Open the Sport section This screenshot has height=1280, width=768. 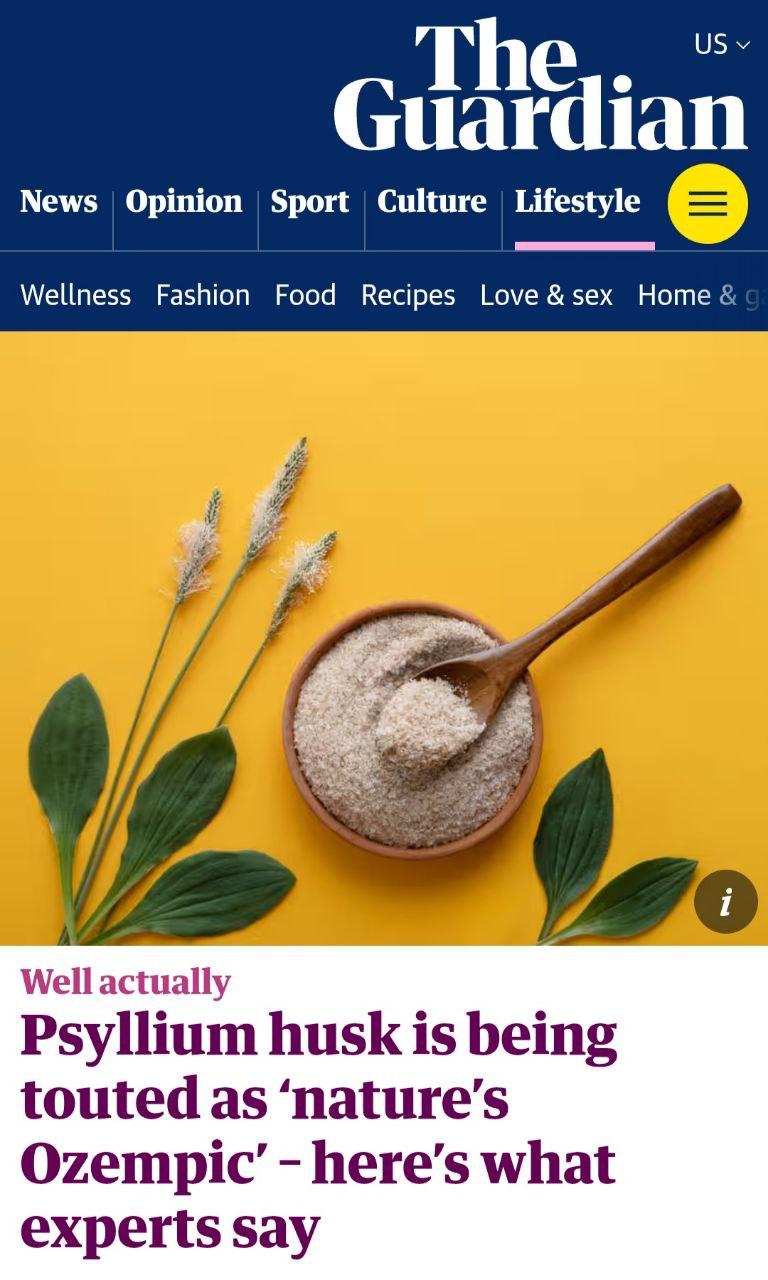pyautogui.click(x=310, y=201)
